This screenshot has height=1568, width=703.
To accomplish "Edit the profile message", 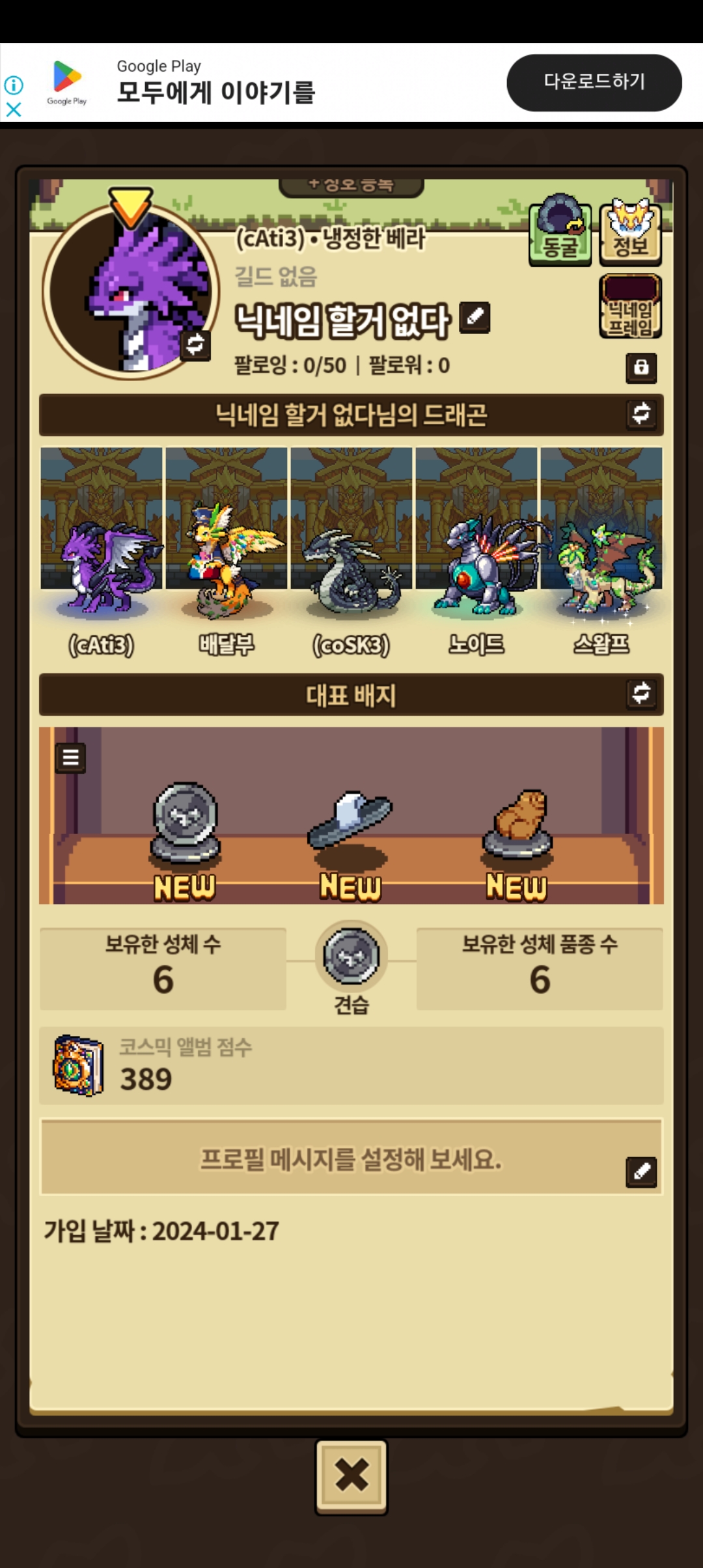I will tap(641, 1172).
